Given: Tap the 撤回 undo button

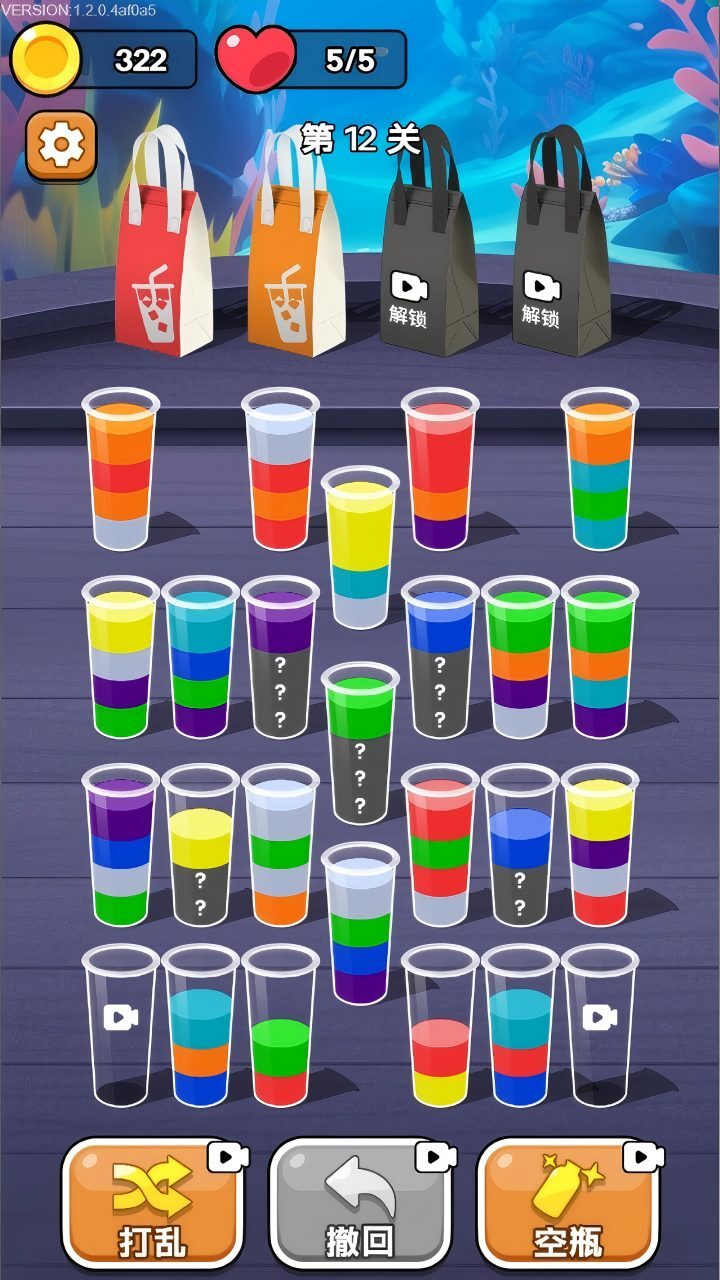Looking at the screenshot, I should (360, 1204).
